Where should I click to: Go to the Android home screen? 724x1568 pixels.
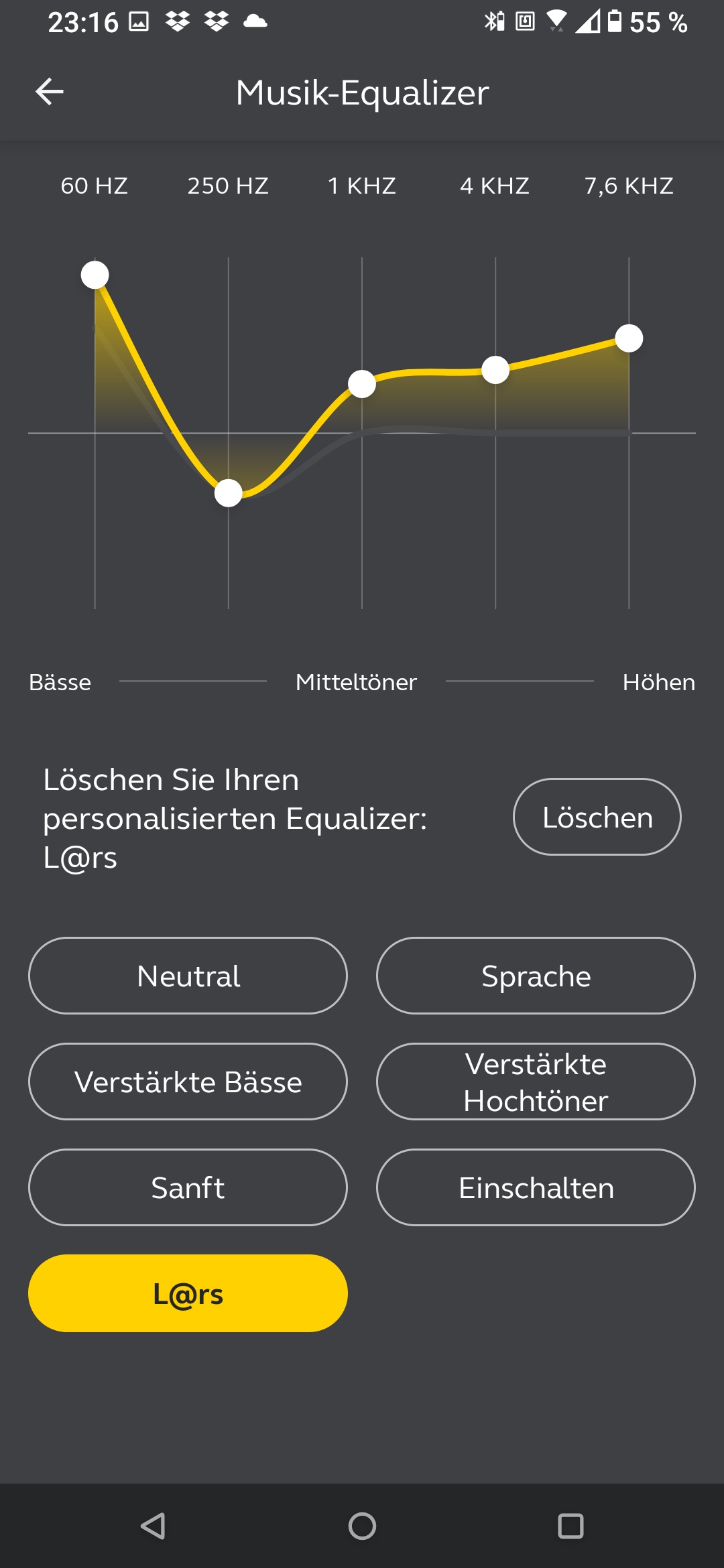pos(362,1526)
